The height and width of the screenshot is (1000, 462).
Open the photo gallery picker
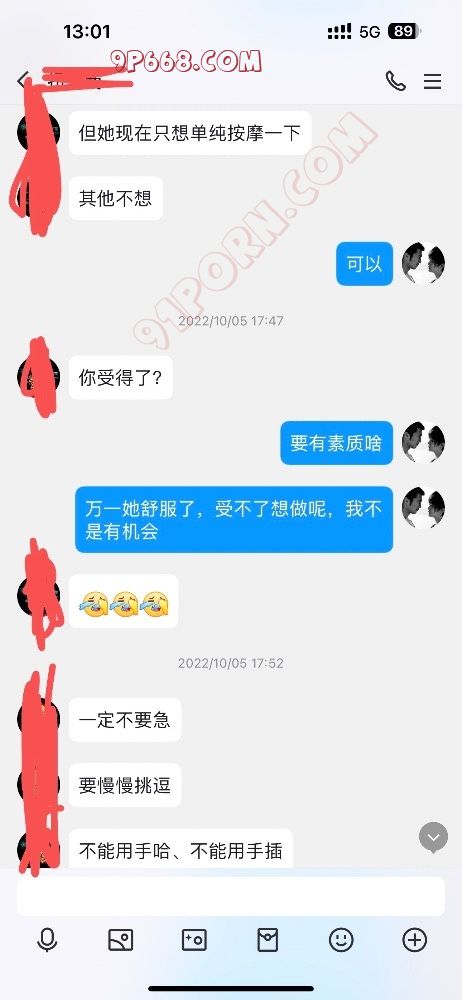pos(121,939)
